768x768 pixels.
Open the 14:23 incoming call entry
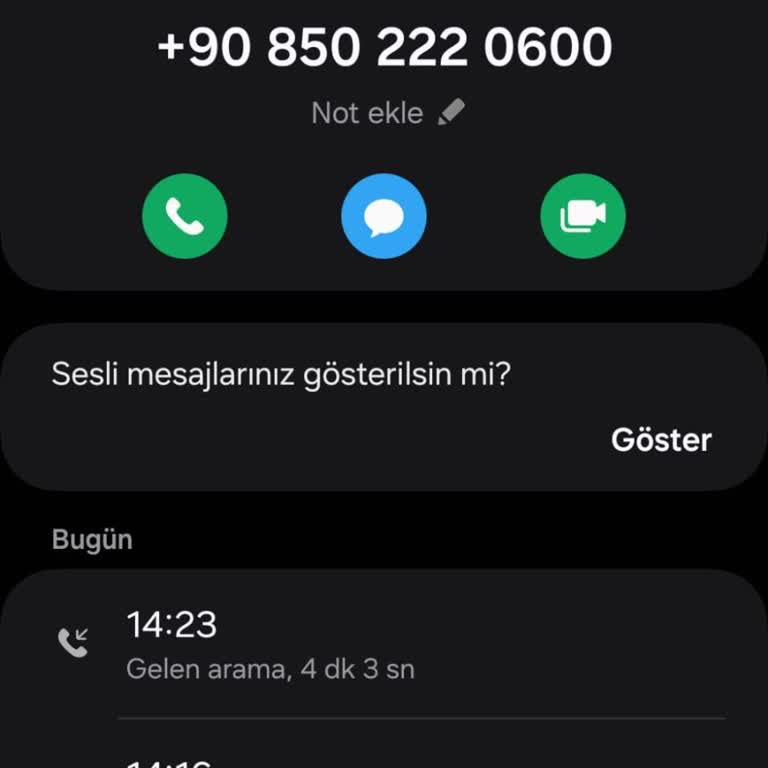point(384,644)
